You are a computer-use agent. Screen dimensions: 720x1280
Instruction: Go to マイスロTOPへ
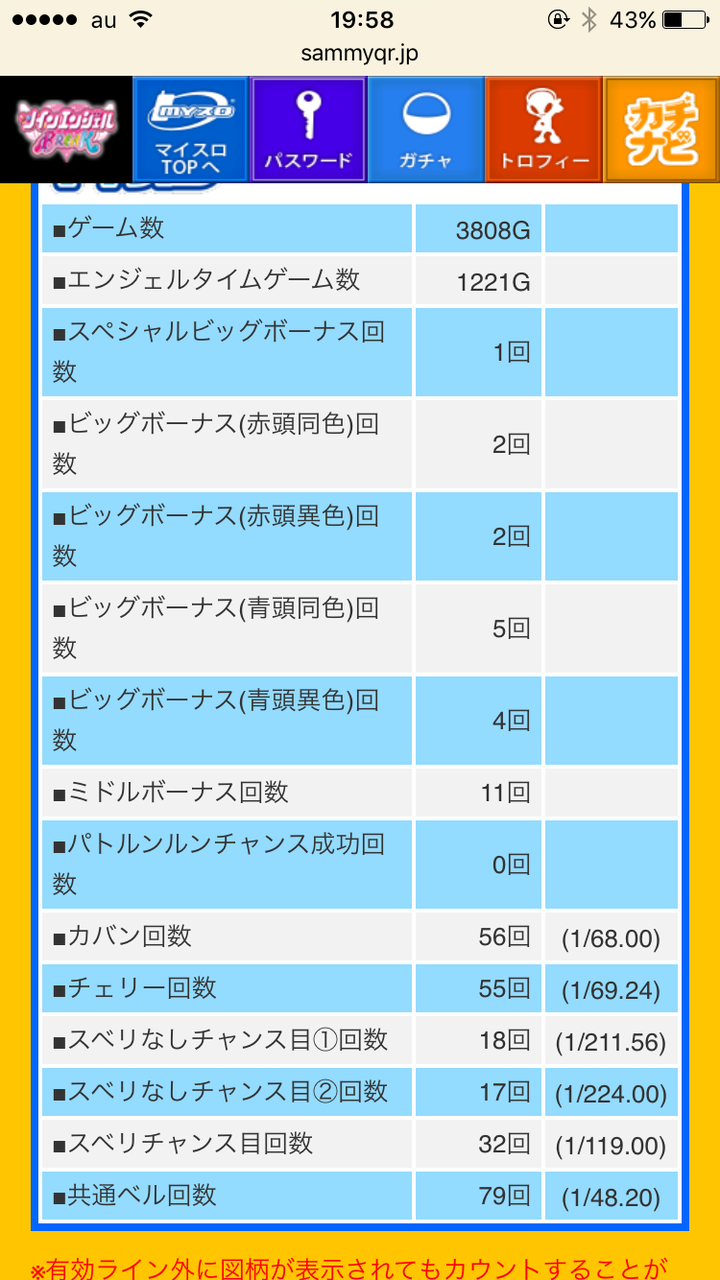(191, 130)
